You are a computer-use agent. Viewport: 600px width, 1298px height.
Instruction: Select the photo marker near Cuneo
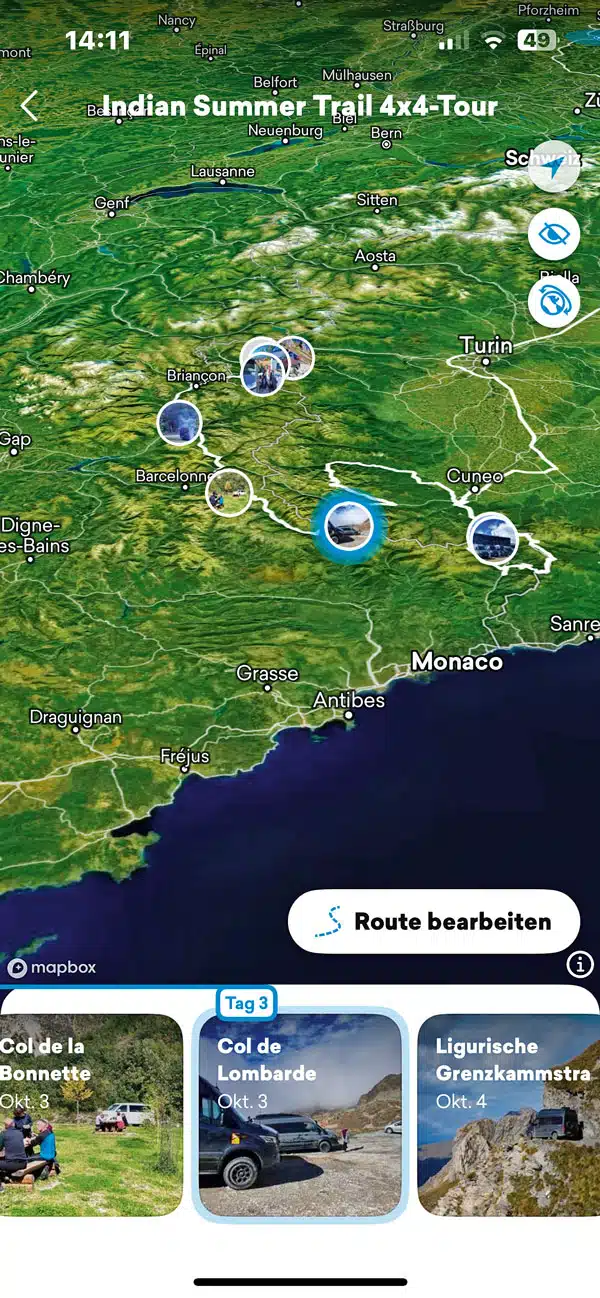(492, 538)
